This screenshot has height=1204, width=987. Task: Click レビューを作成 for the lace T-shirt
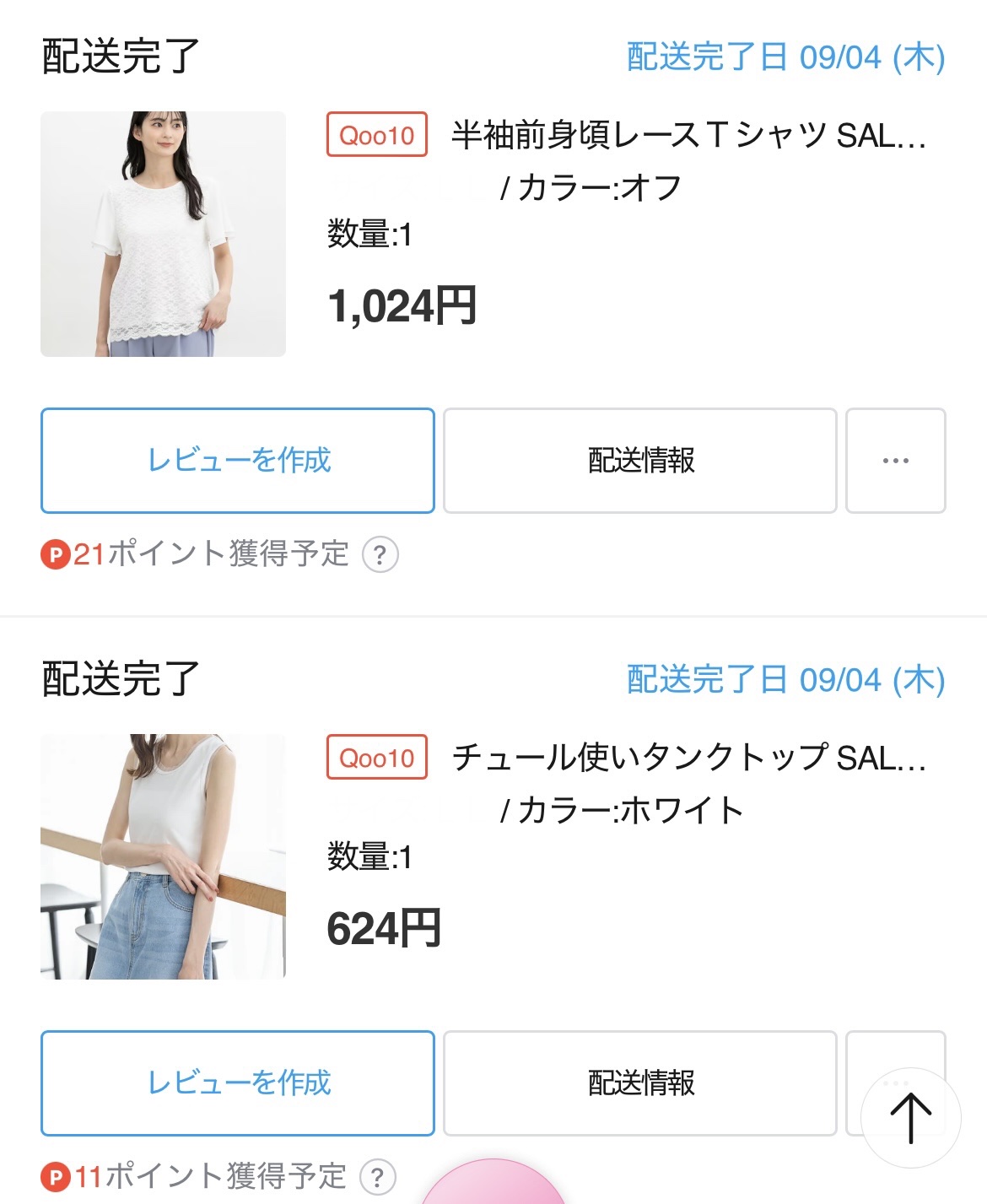click(x=237, y=461)
